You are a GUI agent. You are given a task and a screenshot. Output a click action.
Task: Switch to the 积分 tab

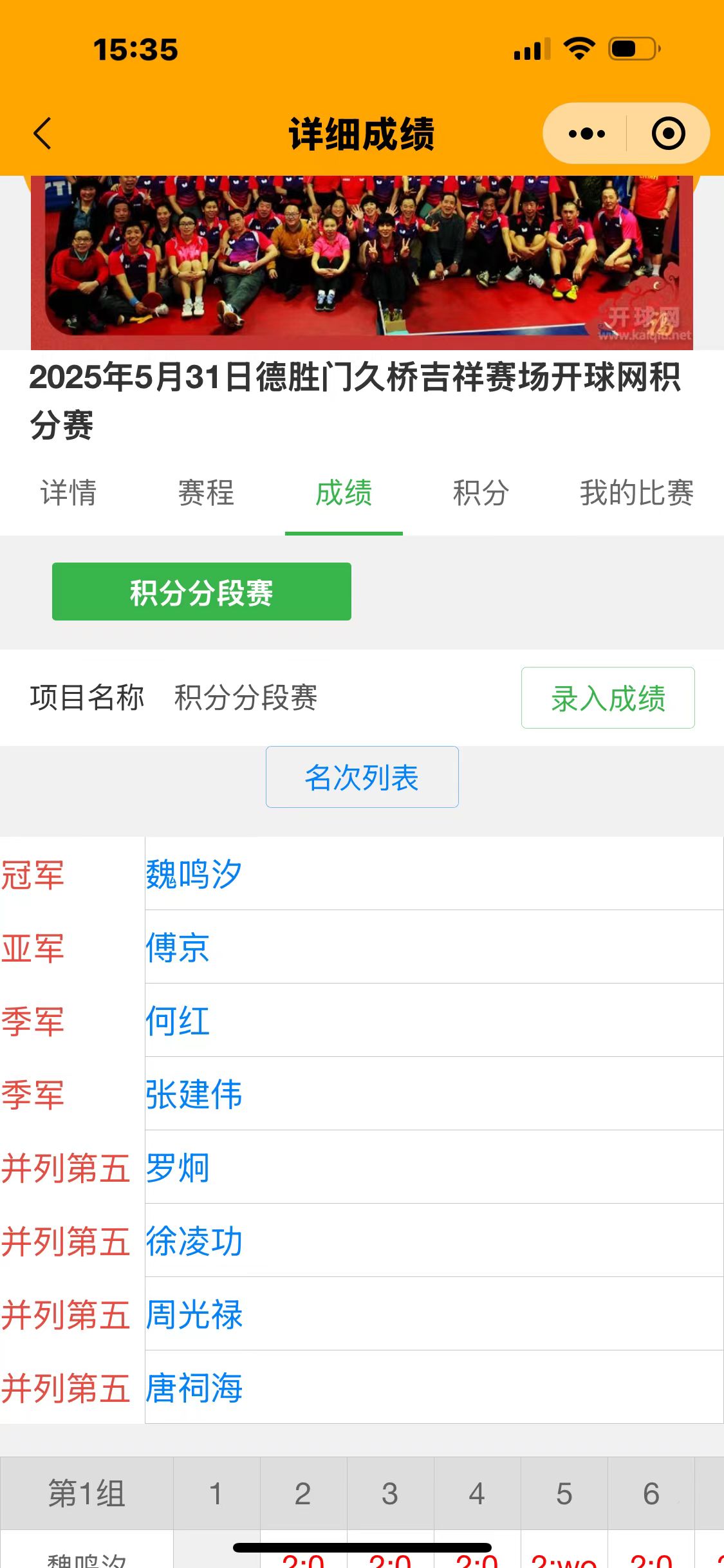pos(481,493)
